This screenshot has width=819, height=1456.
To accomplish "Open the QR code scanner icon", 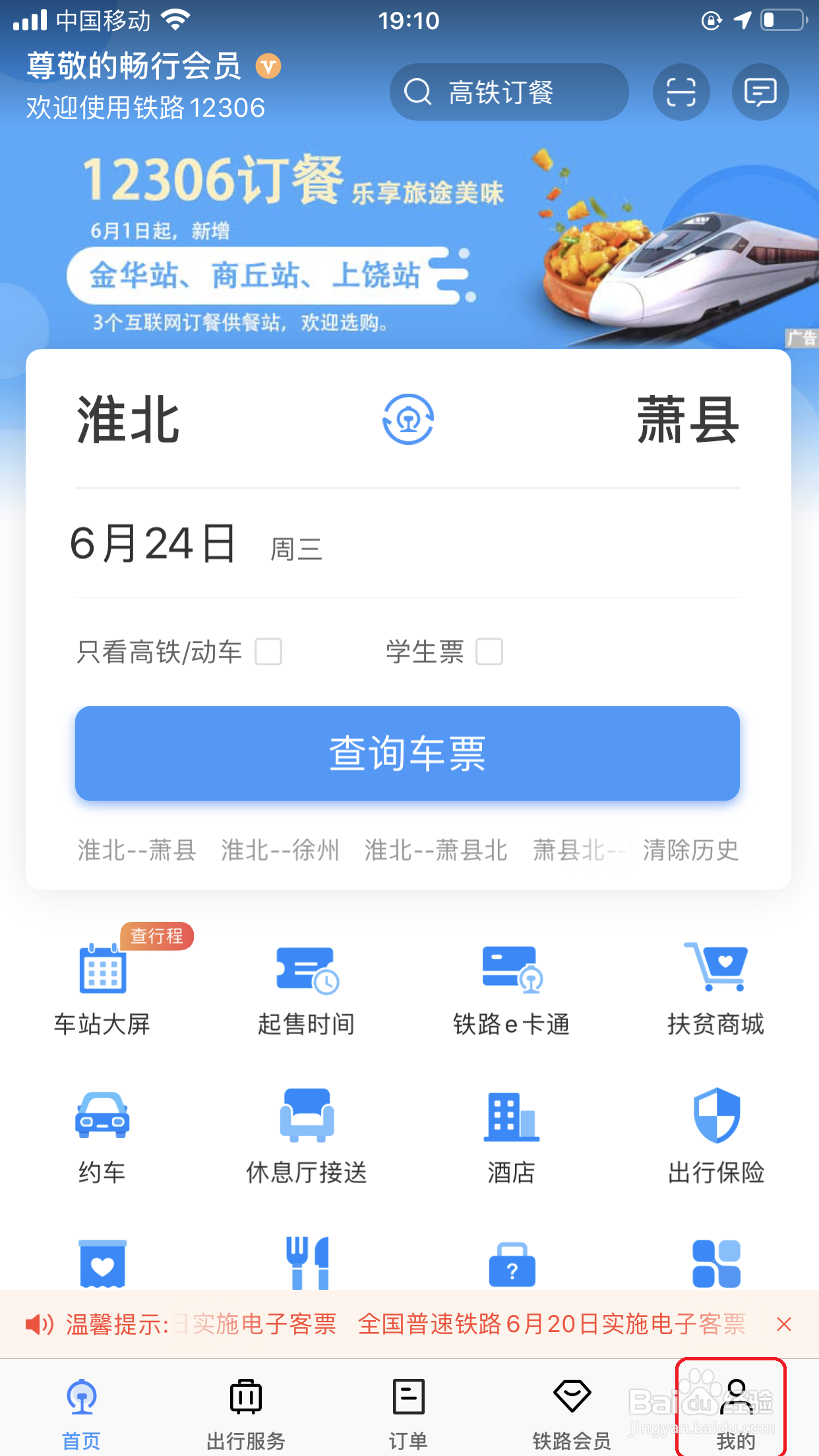I will 681,92.
